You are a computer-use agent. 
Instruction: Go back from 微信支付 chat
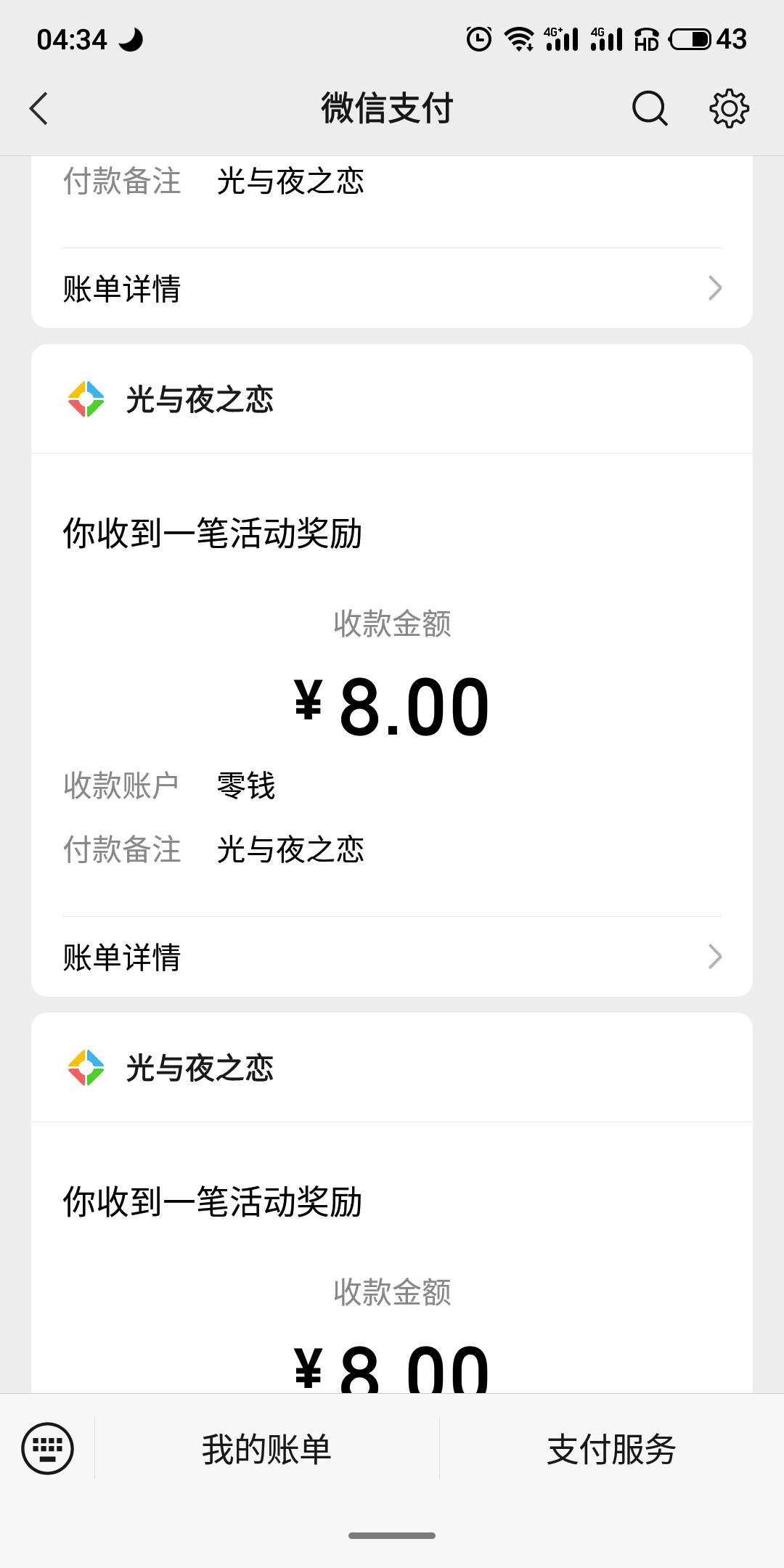[39, 109]
